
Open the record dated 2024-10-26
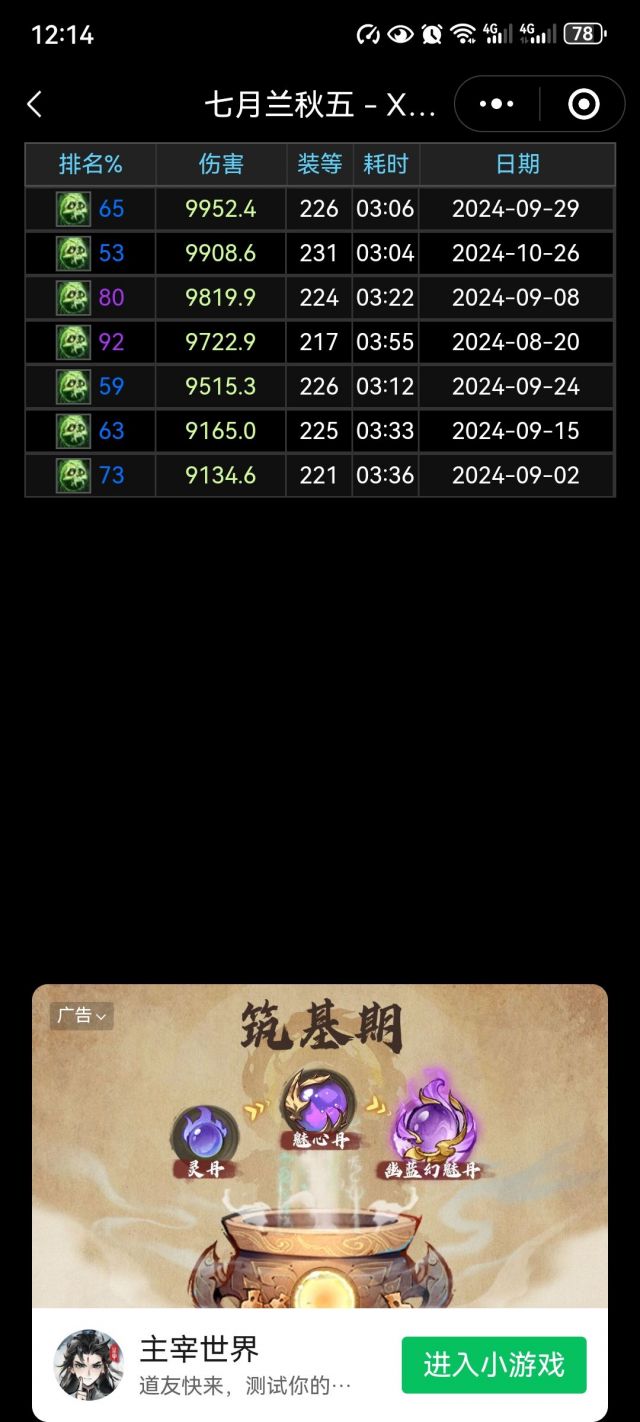515,253
